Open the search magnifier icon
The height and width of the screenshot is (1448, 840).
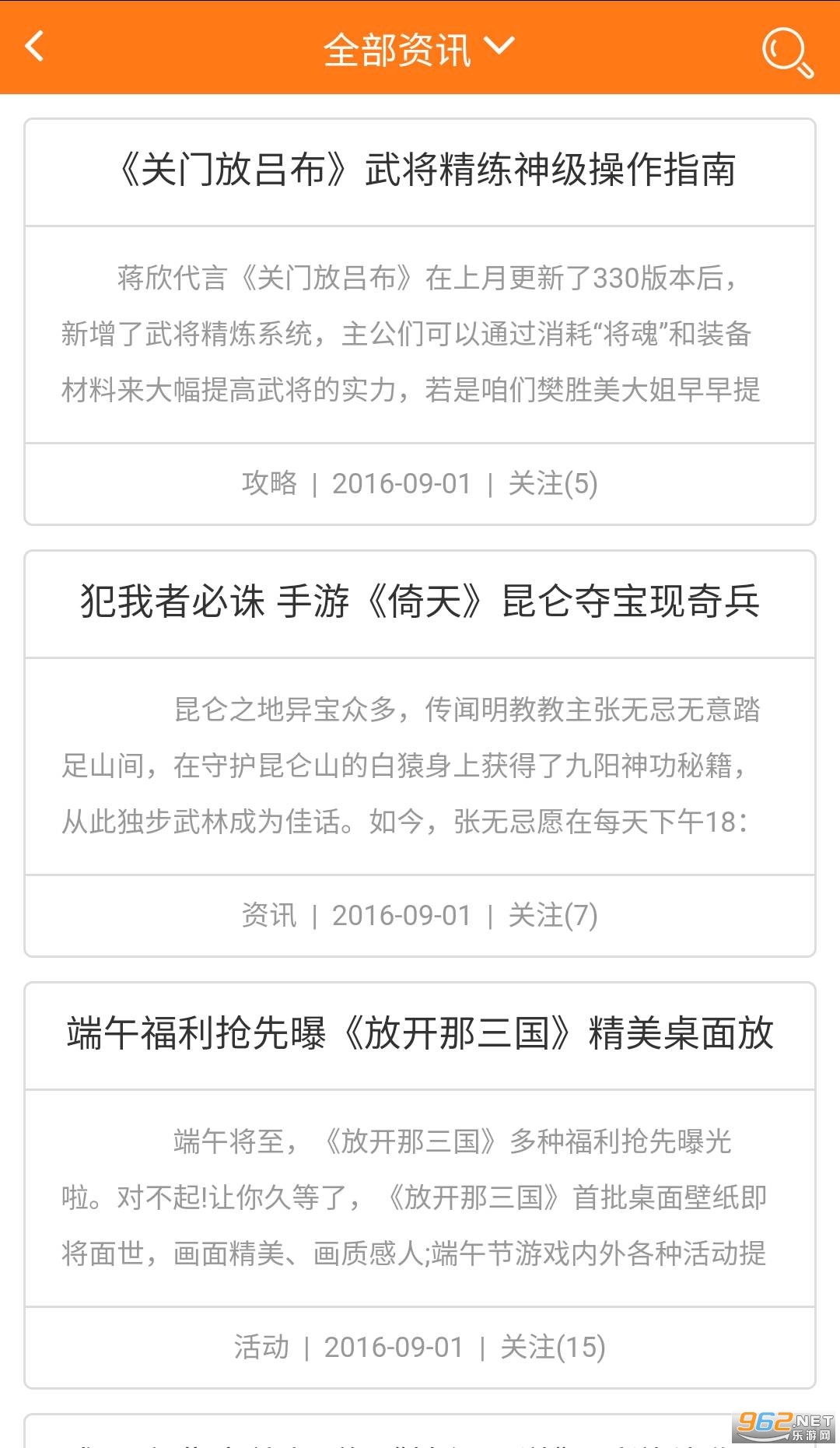point(786,51)
